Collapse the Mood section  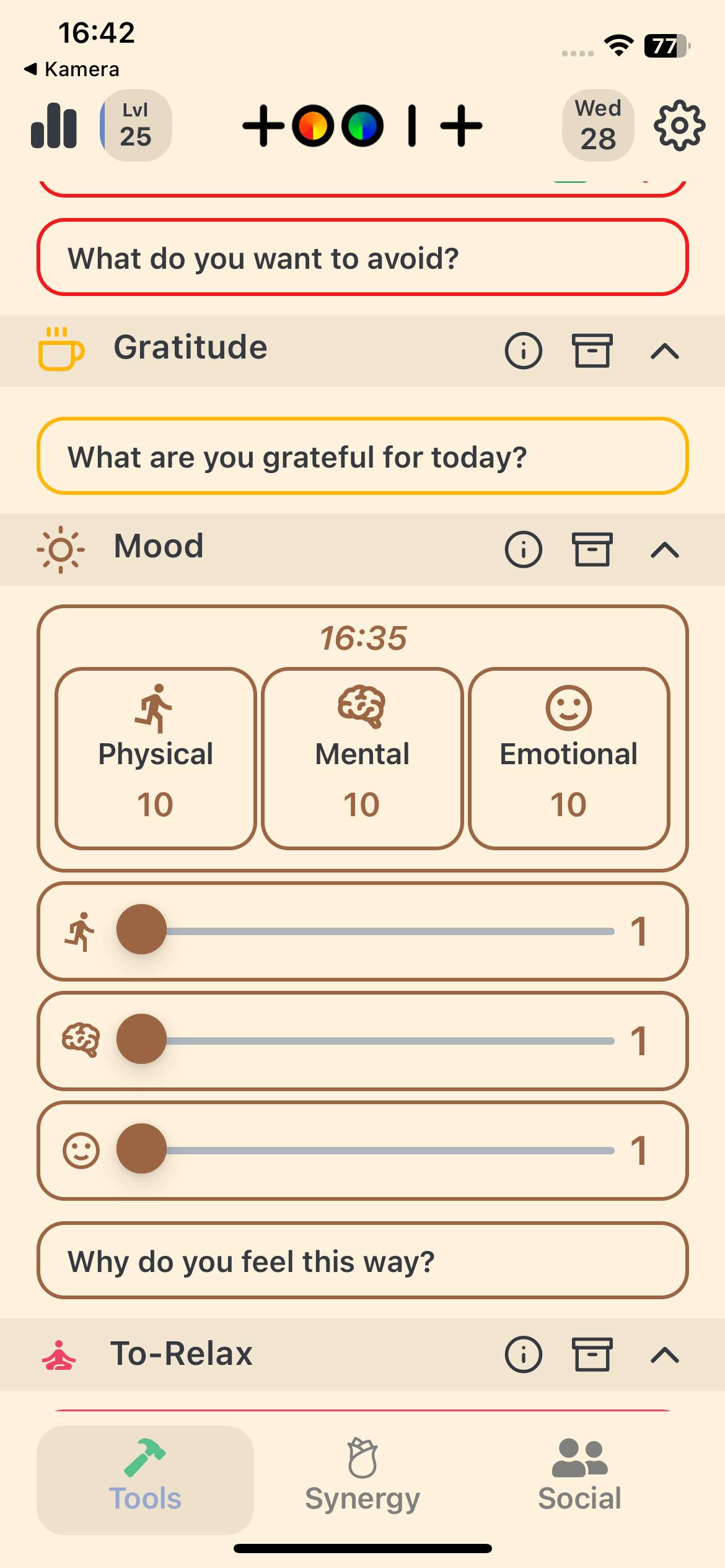[665, 549]
